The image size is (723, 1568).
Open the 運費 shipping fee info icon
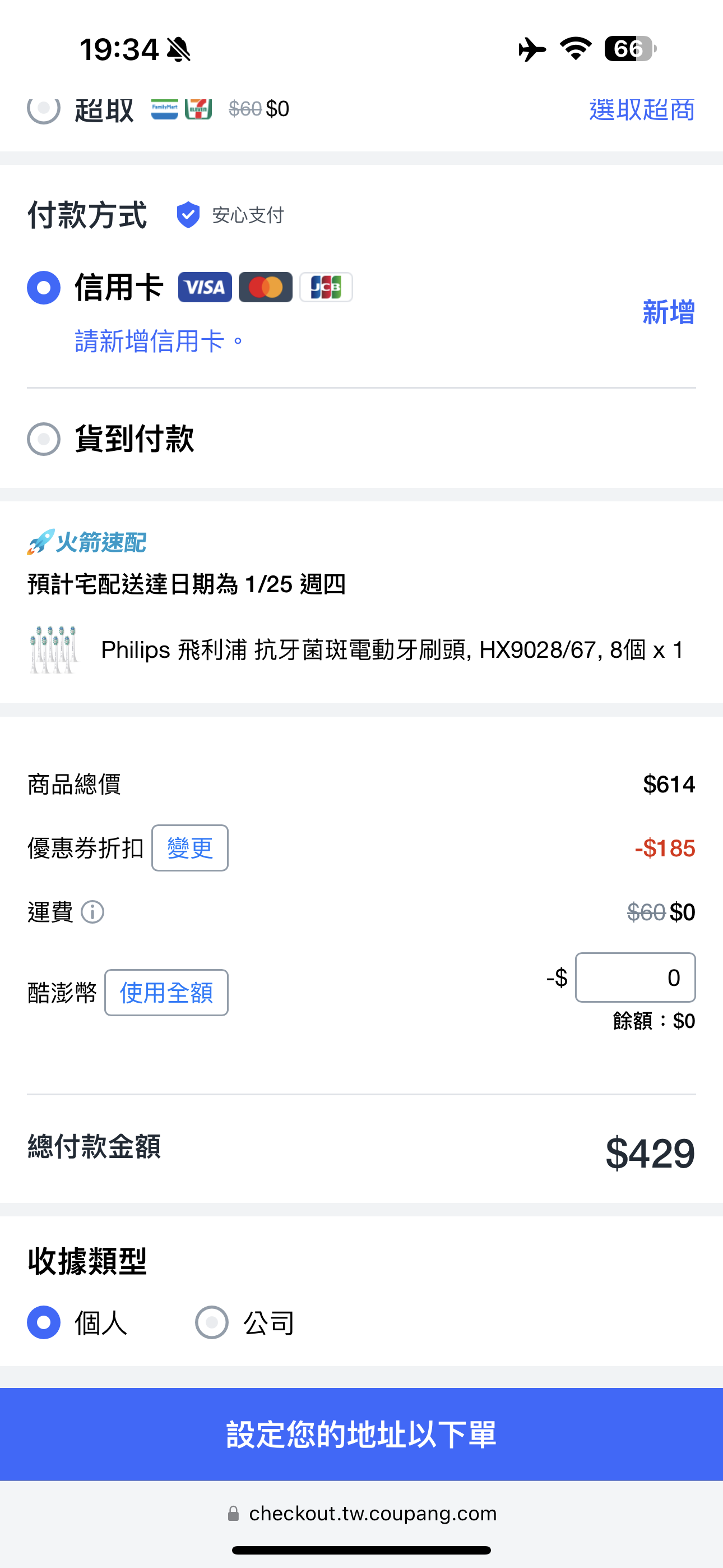(x=92, y=912)
